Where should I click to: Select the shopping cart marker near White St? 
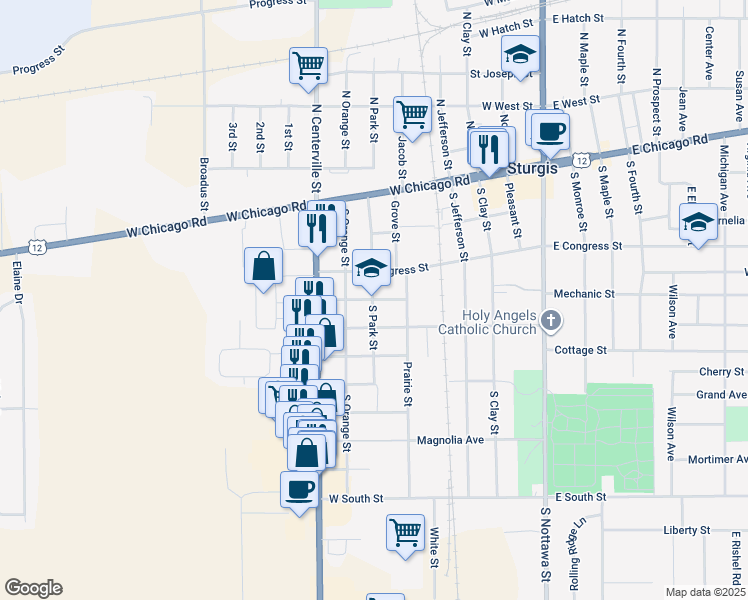[x=405, y=531]
